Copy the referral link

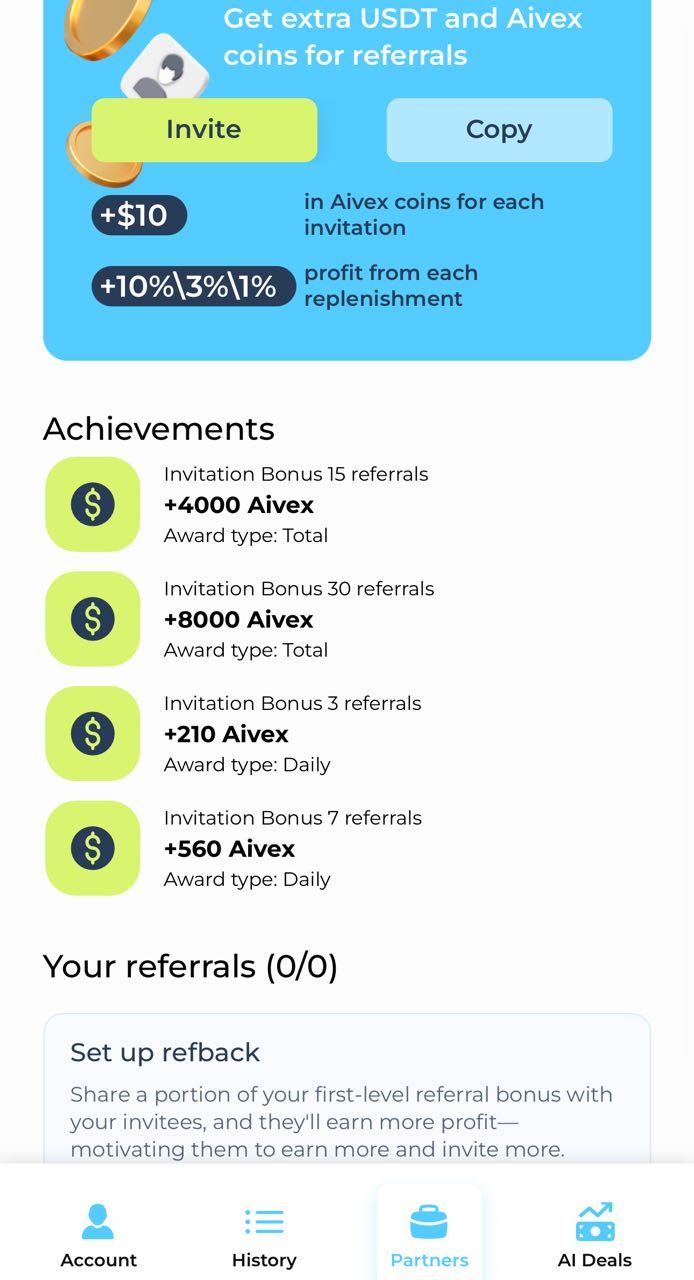[x=499, y=130]
